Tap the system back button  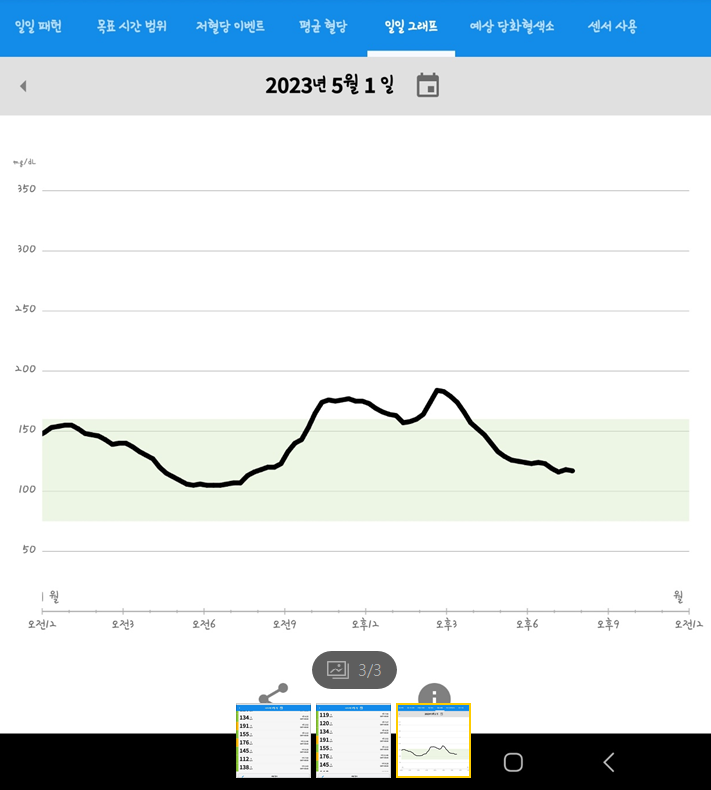pyautogui.click(x=609, y=762)
